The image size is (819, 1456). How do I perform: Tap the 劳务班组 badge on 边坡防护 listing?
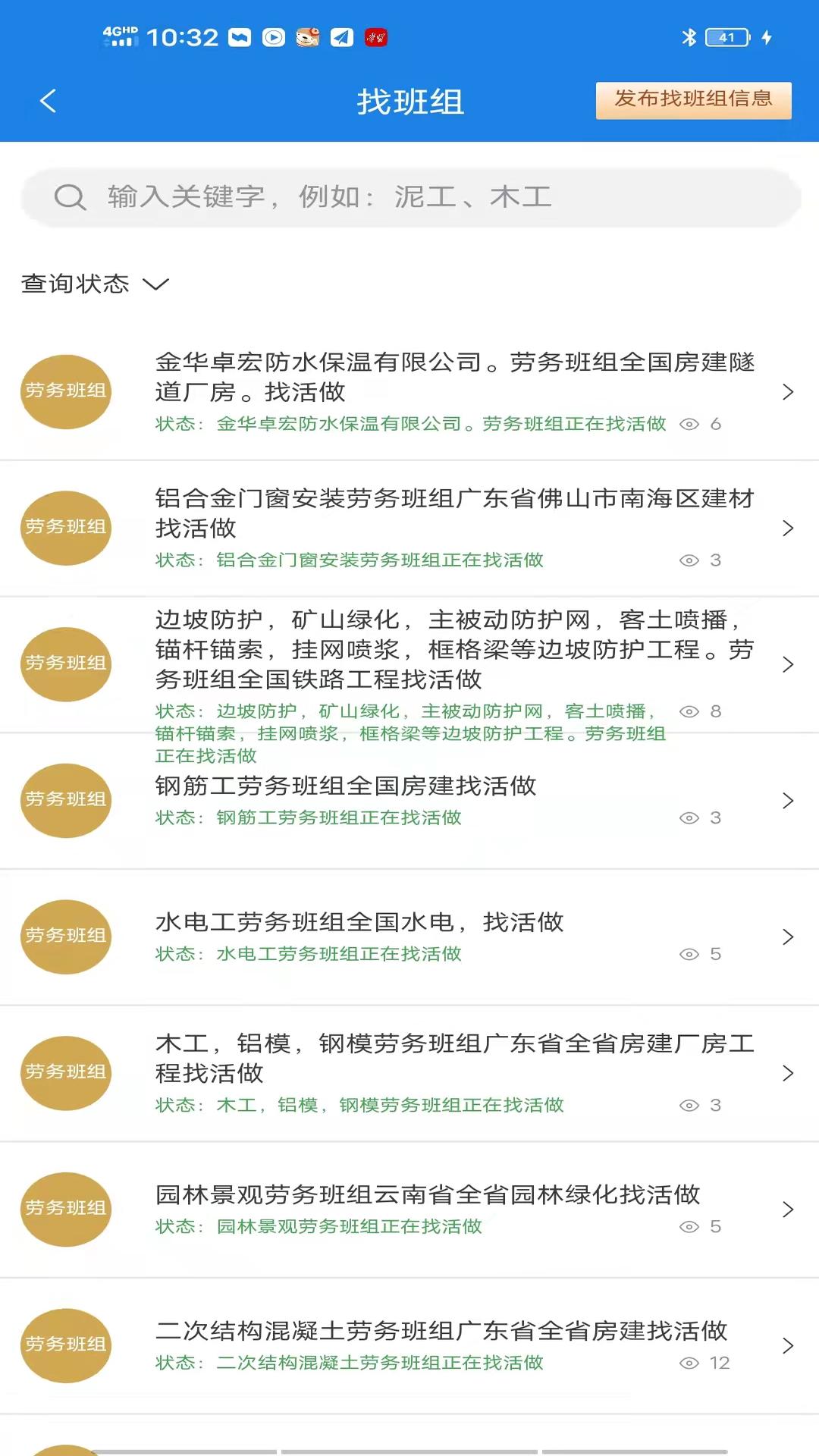pos(65,664)
